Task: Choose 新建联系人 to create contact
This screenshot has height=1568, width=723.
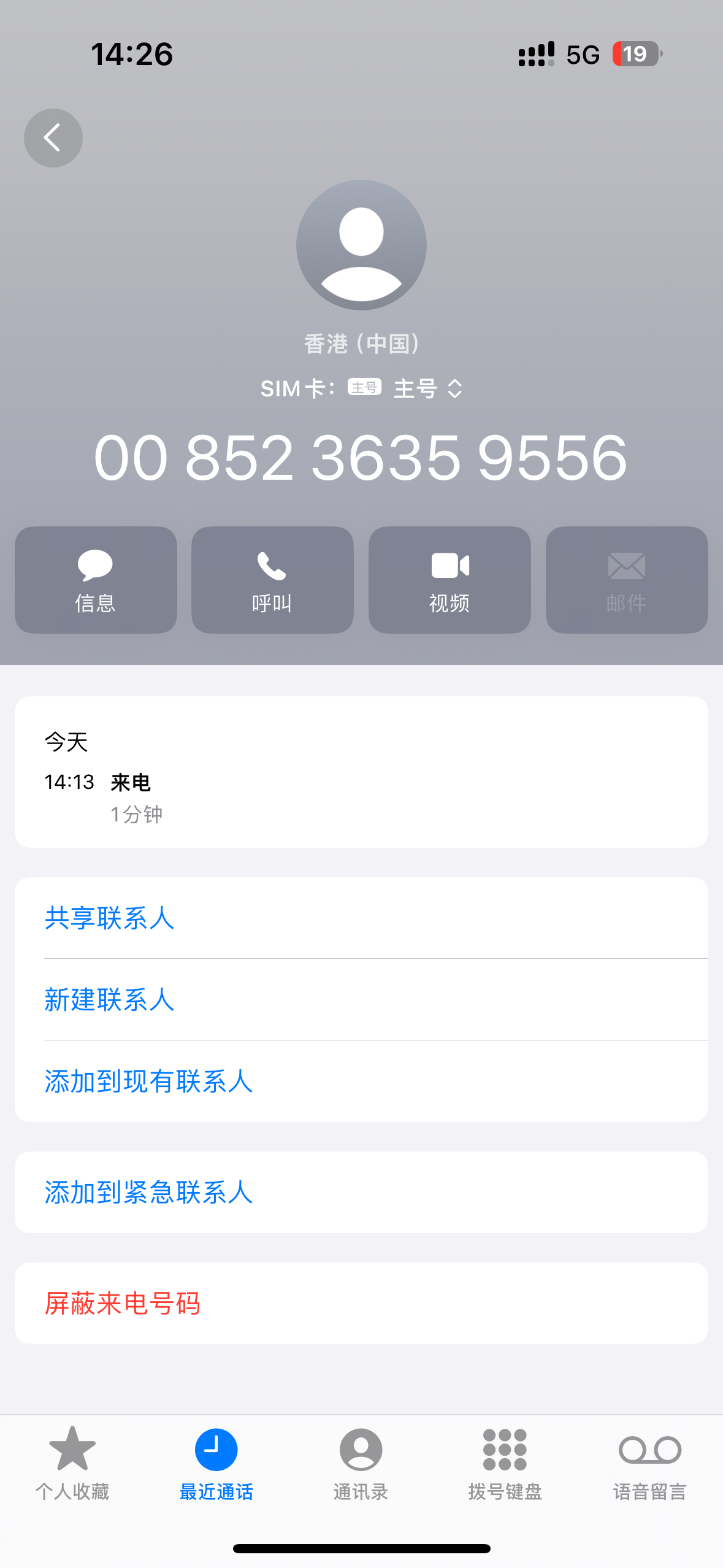Action: (x=110, y=1000)
